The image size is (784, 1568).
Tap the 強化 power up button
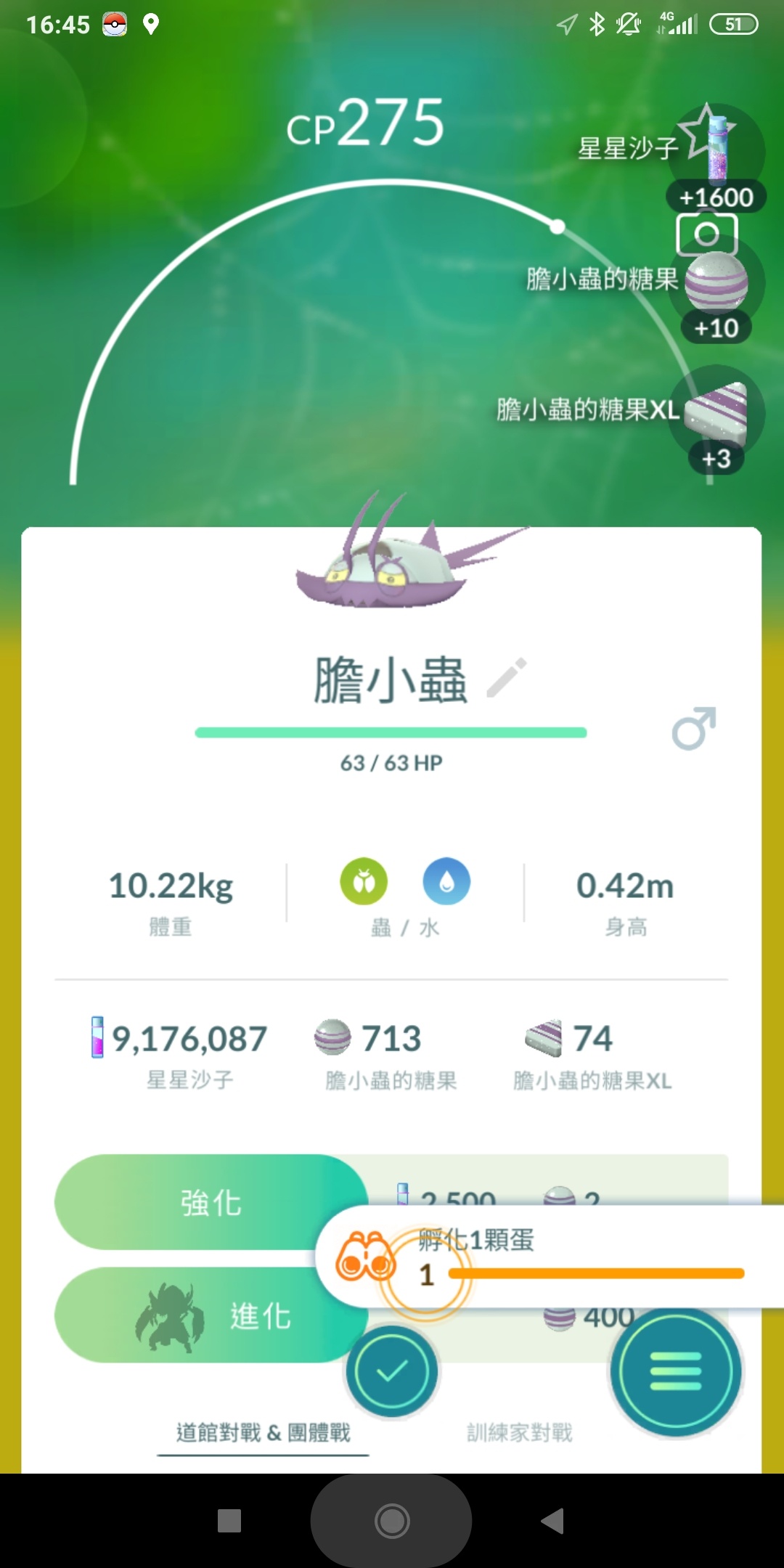(x=211, y=1203)
